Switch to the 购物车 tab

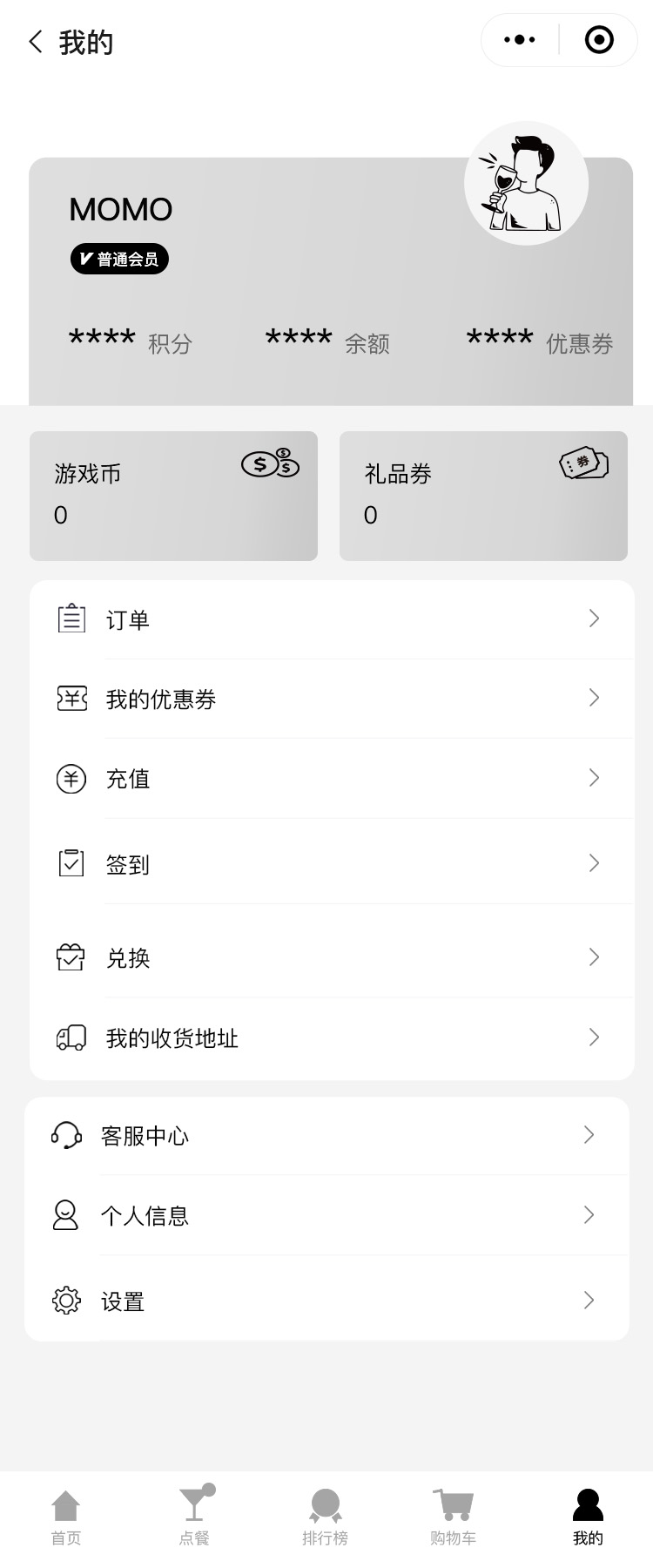[x=453, y=1517]
